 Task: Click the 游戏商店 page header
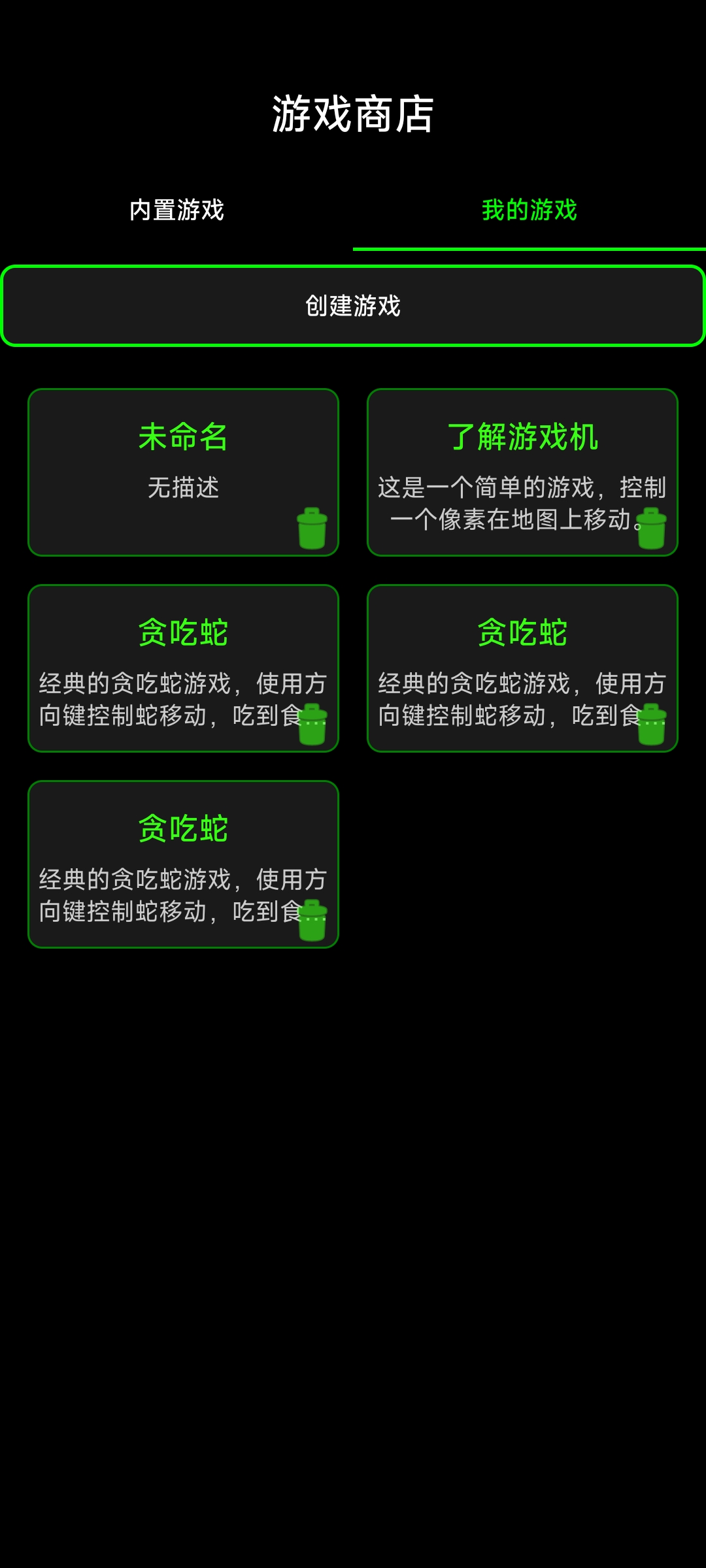[x=353, y=112]
